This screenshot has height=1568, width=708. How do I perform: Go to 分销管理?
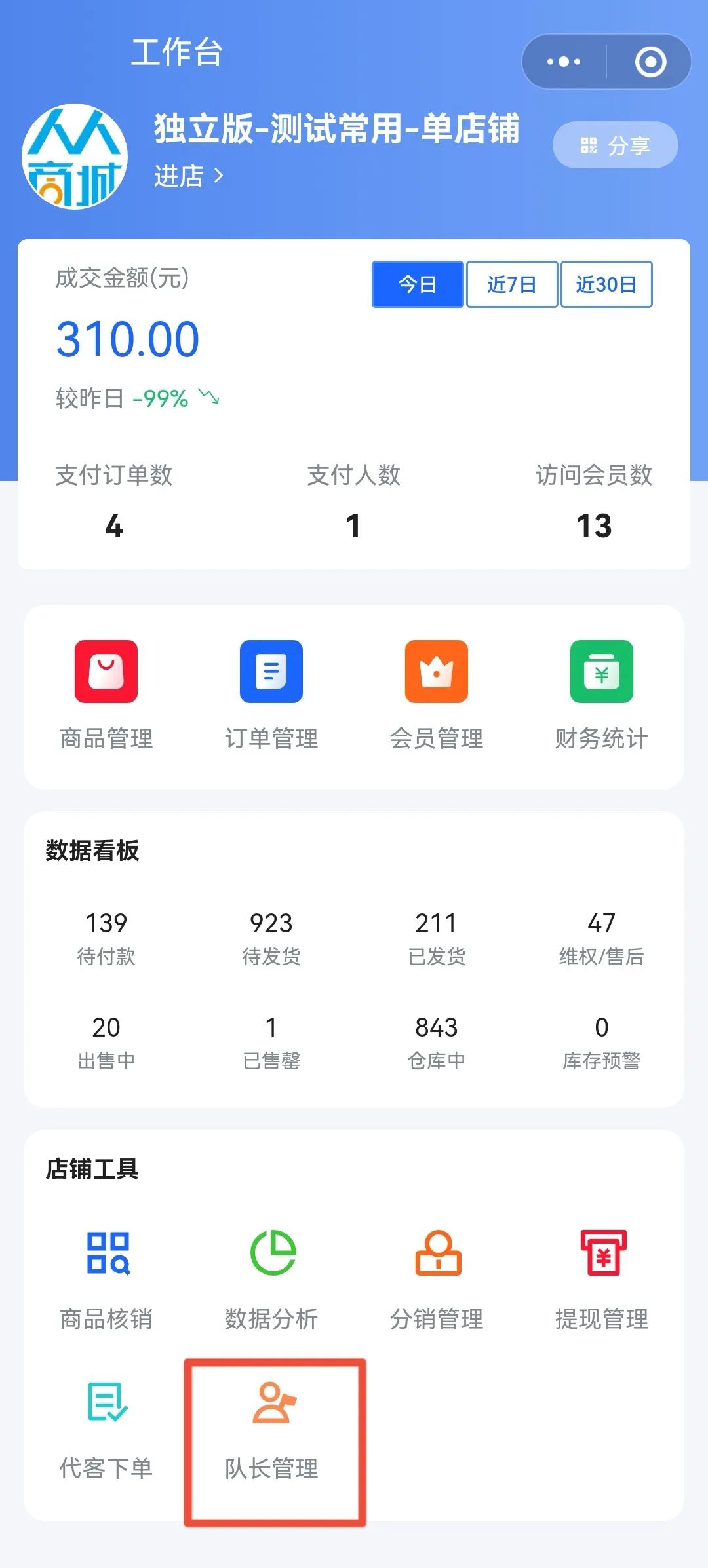coord(437,1279)
